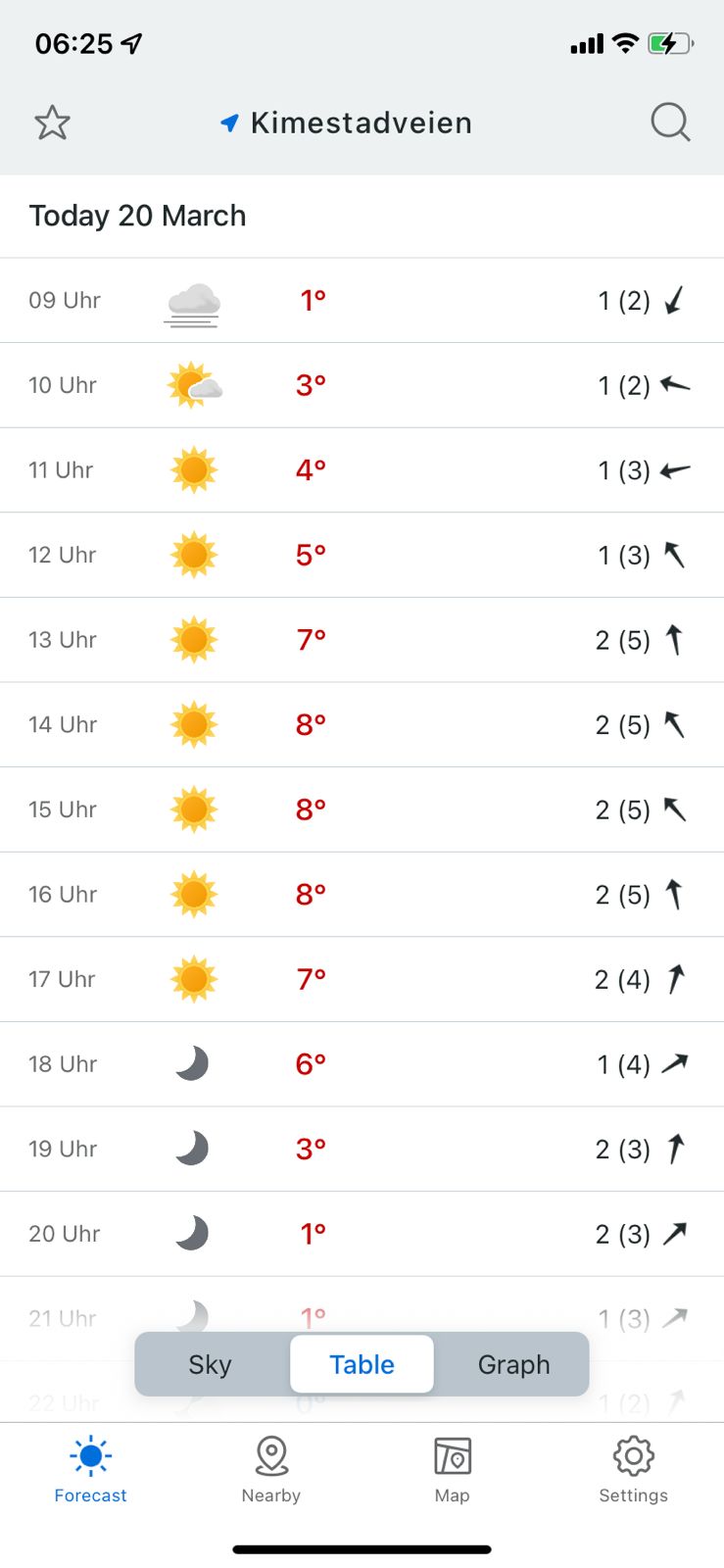Open the Forecast tab
The image size is (724, 1568).
[x=90, y=1470]
